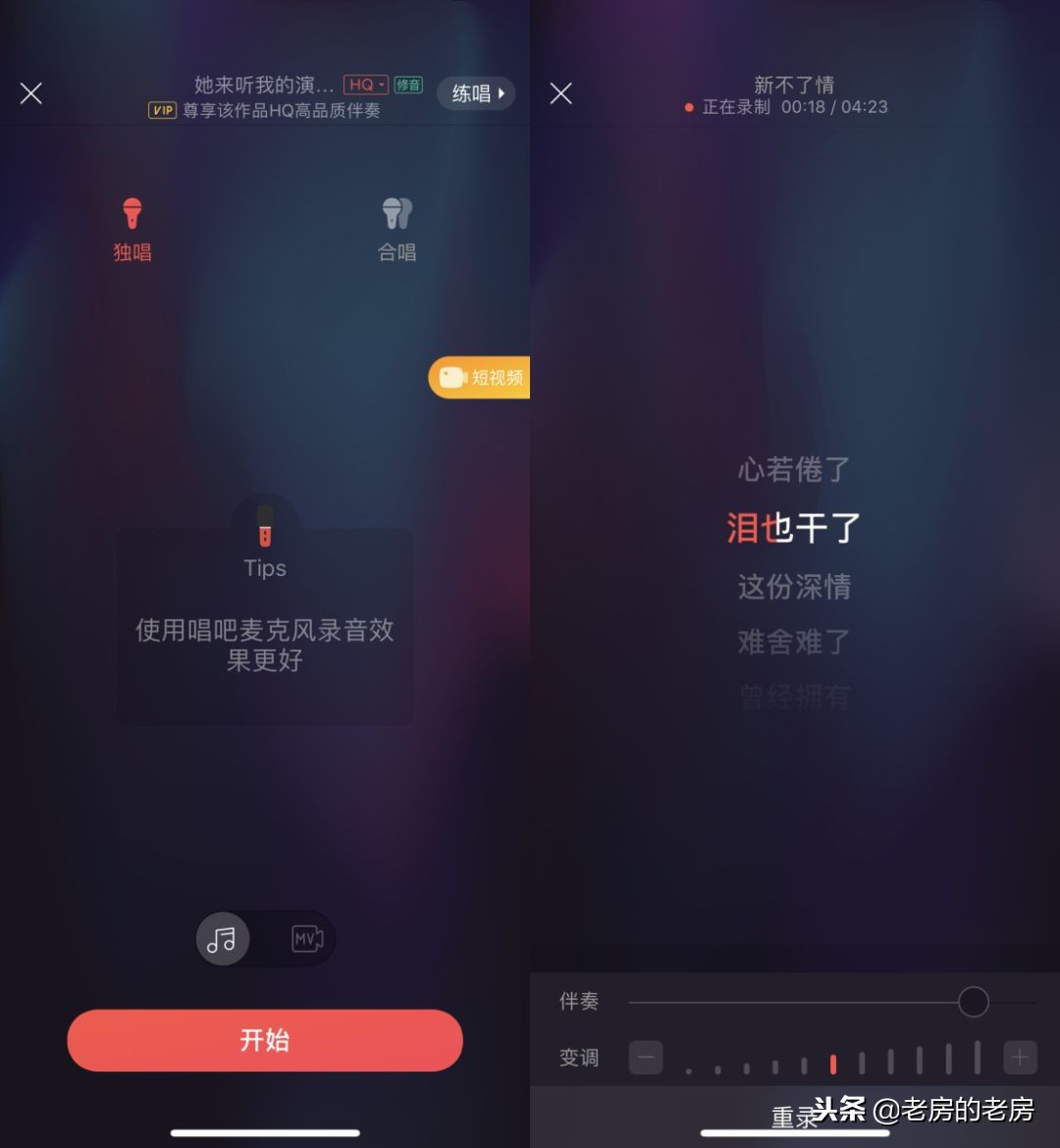
Task: Open the HQ quality dropdown
Action: point(363,84)
